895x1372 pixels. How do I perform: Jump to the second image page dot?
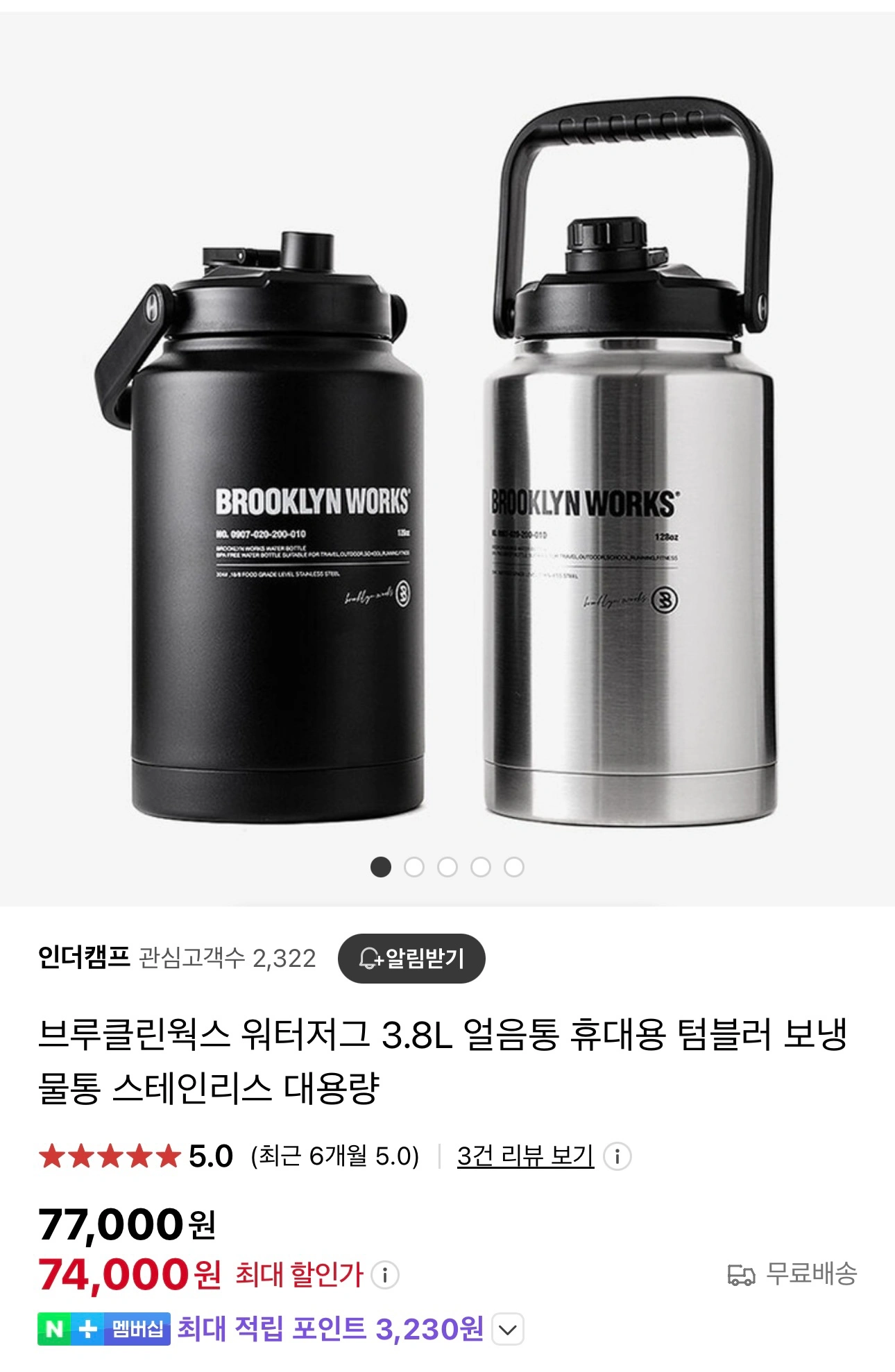[x=414, y=867]
